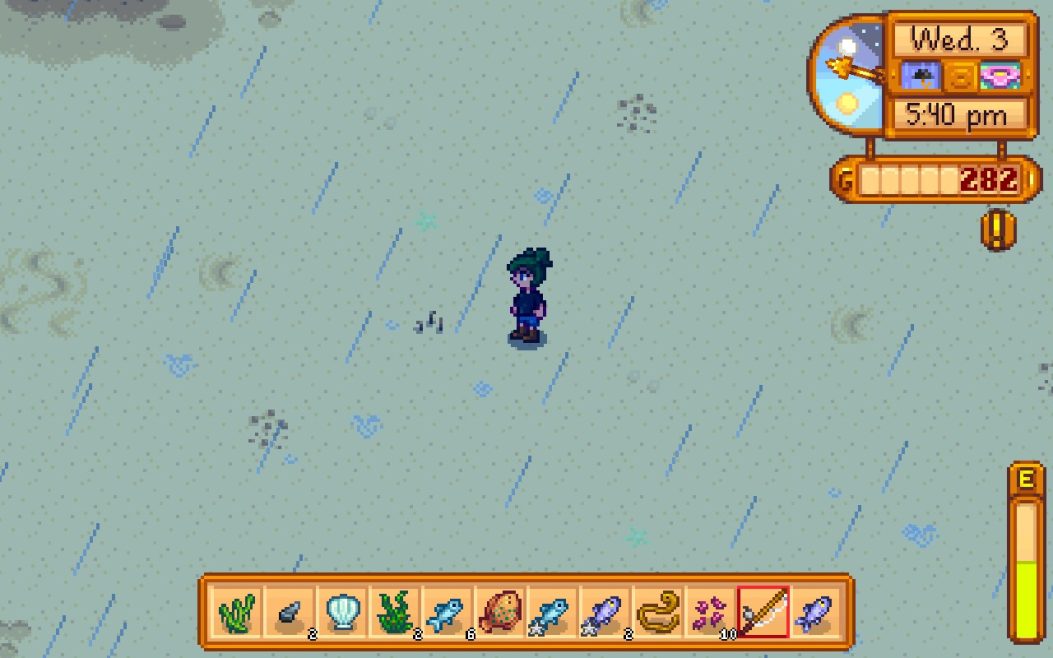This screenshot has height=658, width=1053.
Task: Open the journal exclamation icon
Action: point(996,231)
